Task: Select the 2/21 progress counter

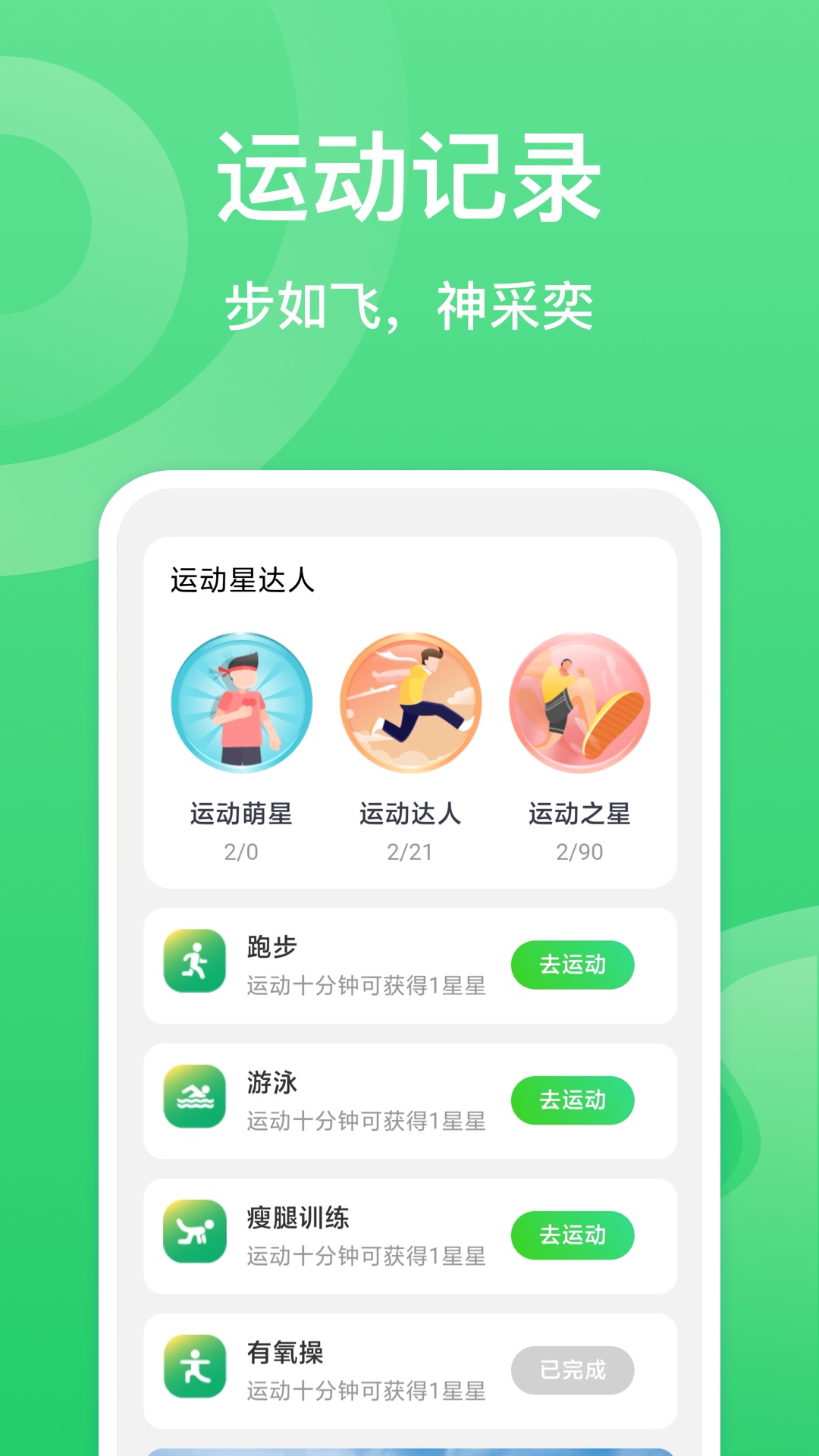Action: 409,851
